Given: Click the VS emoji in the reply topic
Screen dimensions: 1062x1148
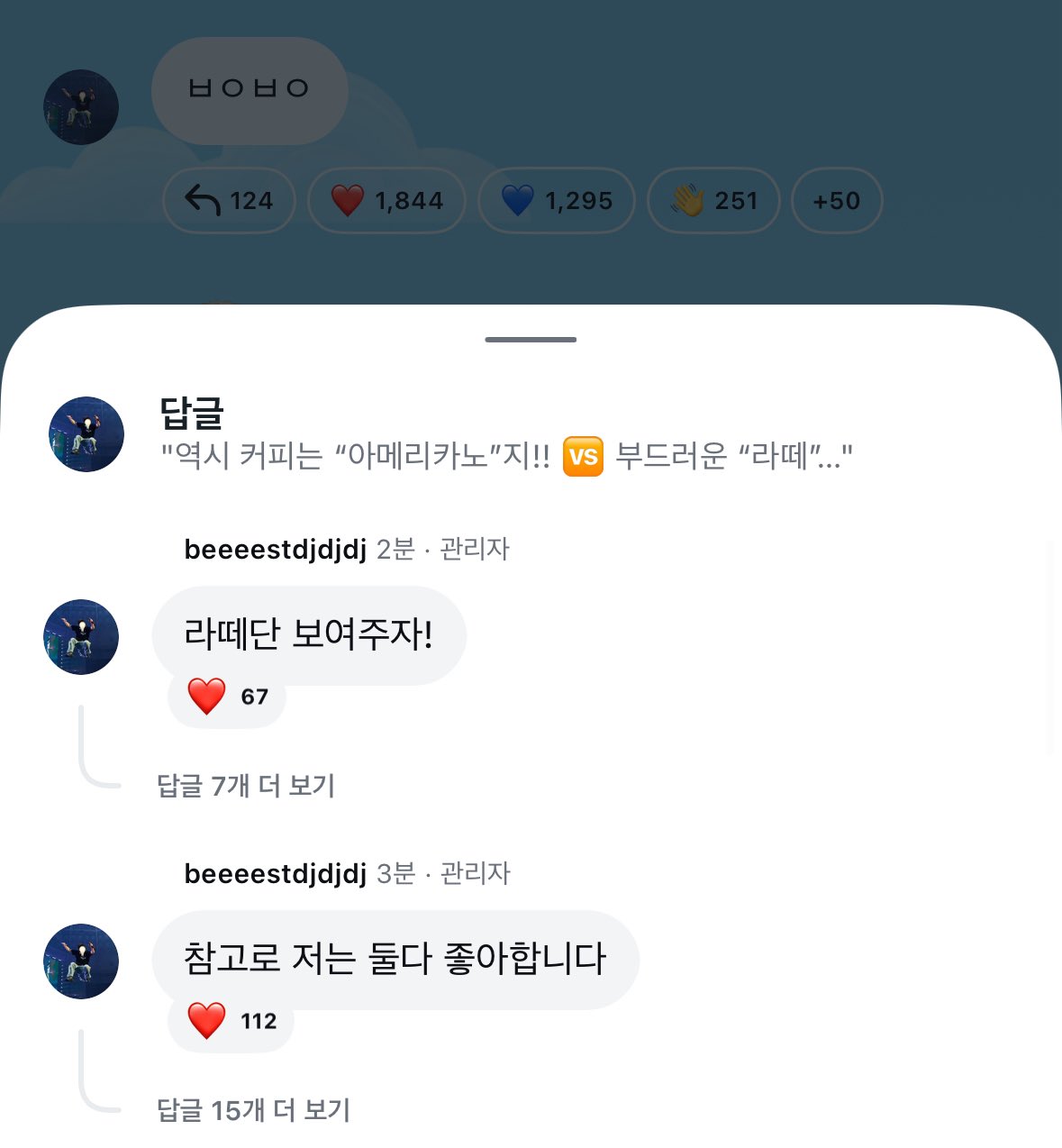Looking at the screenshot, I should [582, 458].
